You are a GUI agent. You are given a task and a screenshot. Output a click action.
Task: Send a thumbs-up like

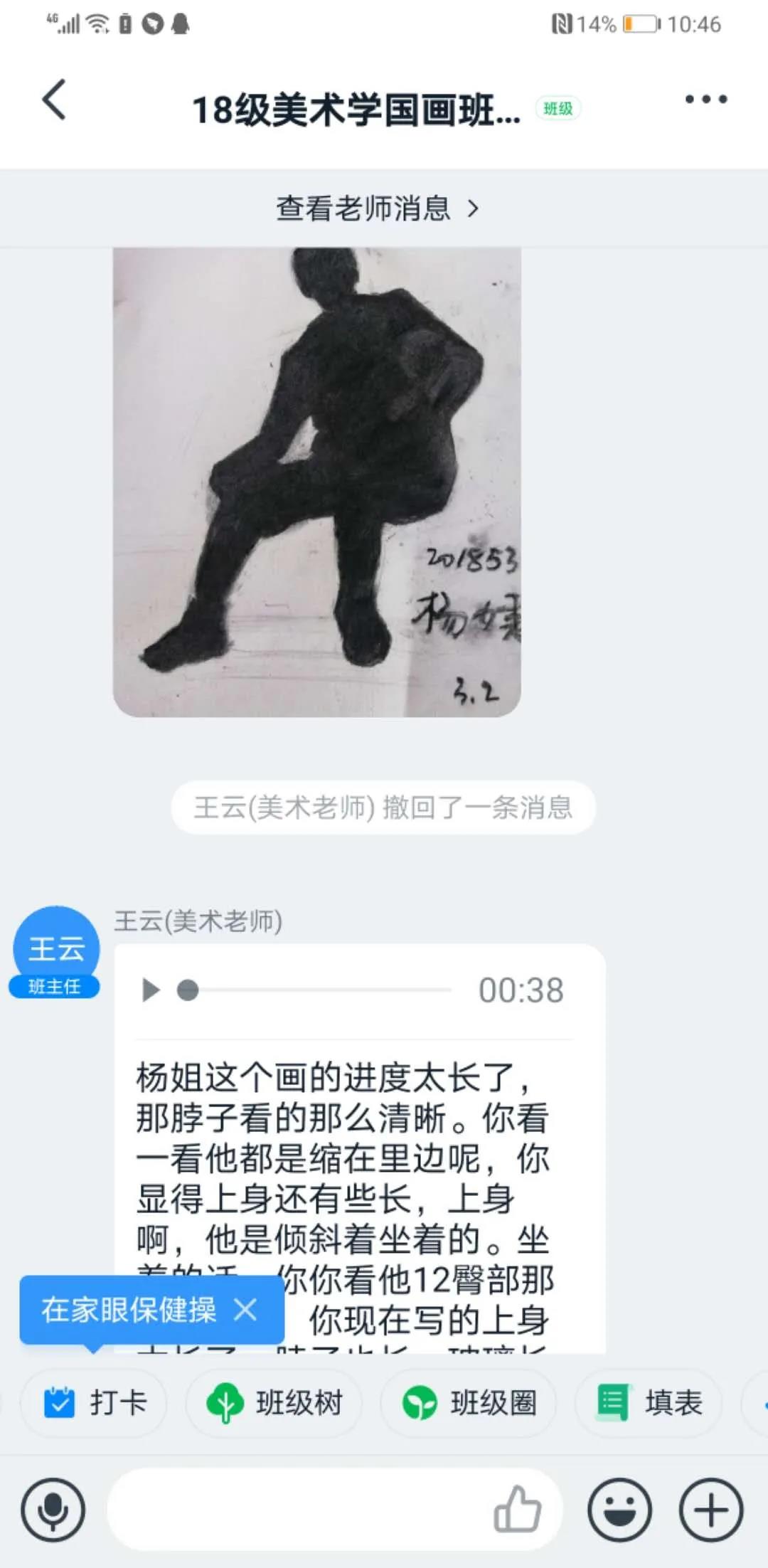[518, 1510]
